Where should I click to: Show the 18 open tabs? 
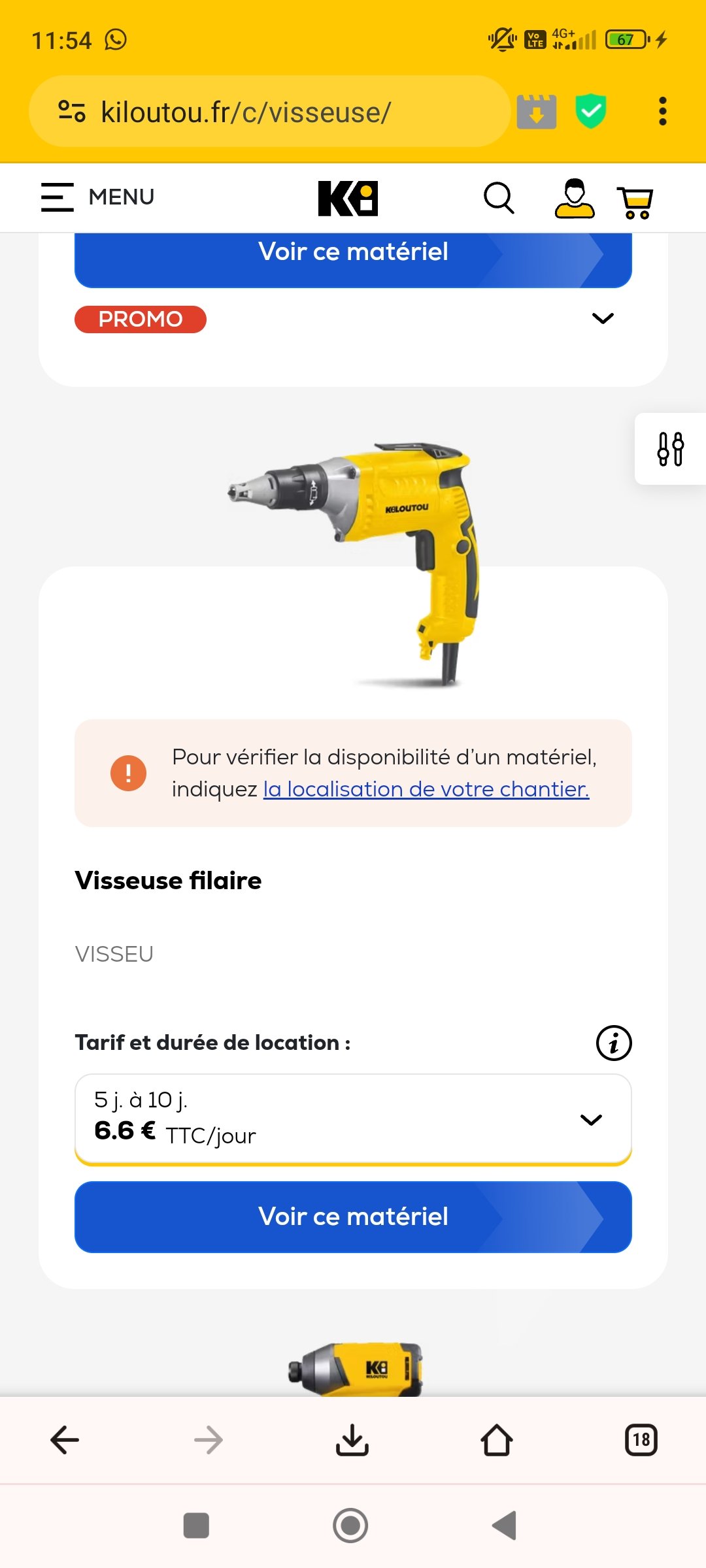pyautogui.click(x=641, y=1440)
